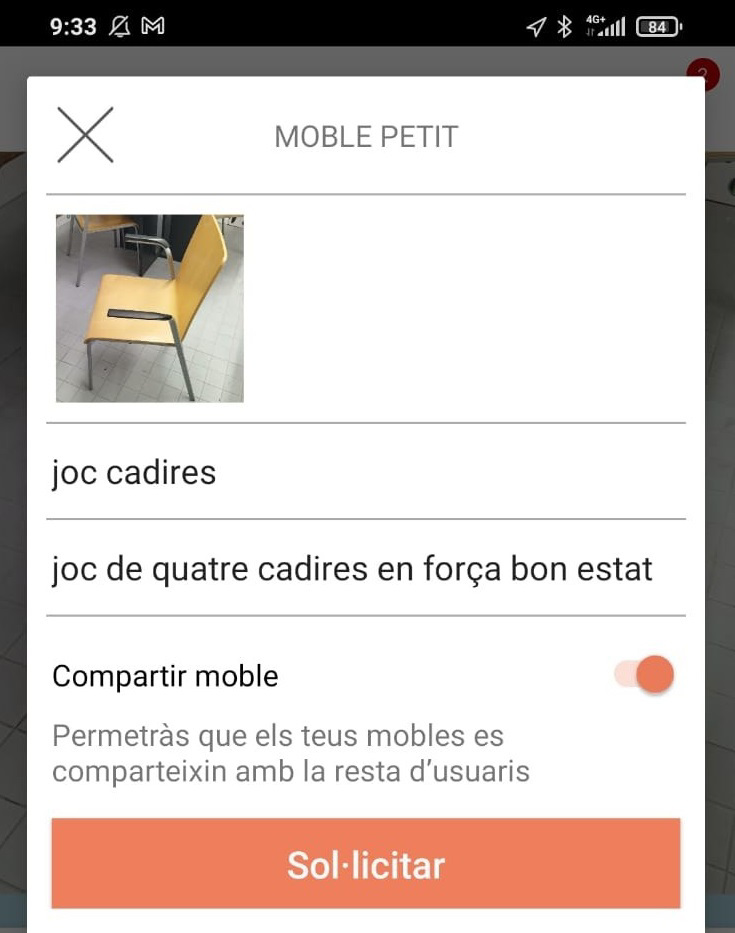Close the Moble Petit dialog

click(85, 135)
